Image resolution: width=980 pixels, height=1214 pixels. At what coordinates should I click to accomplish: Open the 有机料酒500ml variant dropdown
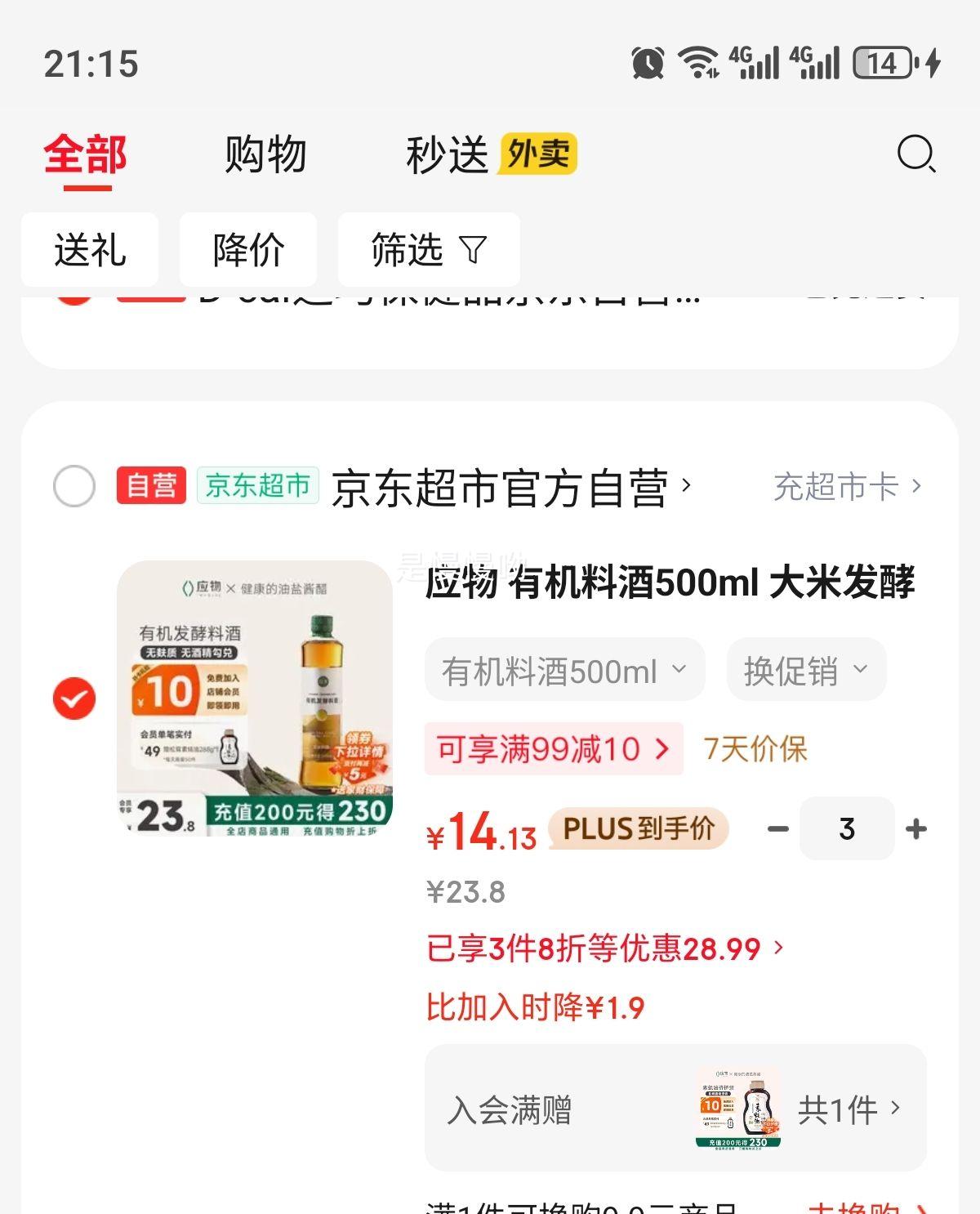(564, 669)
